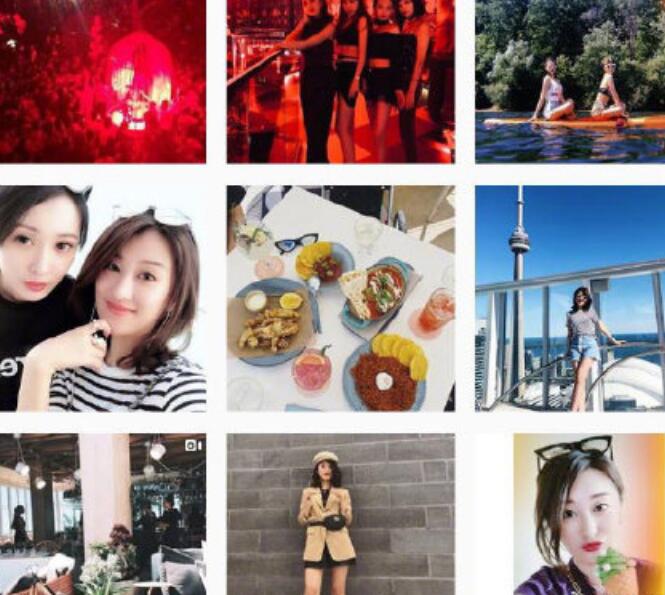Viewport: 665px width, 595px height.
Task: Open the brunch table food photo
Action: tap(340, 298)
